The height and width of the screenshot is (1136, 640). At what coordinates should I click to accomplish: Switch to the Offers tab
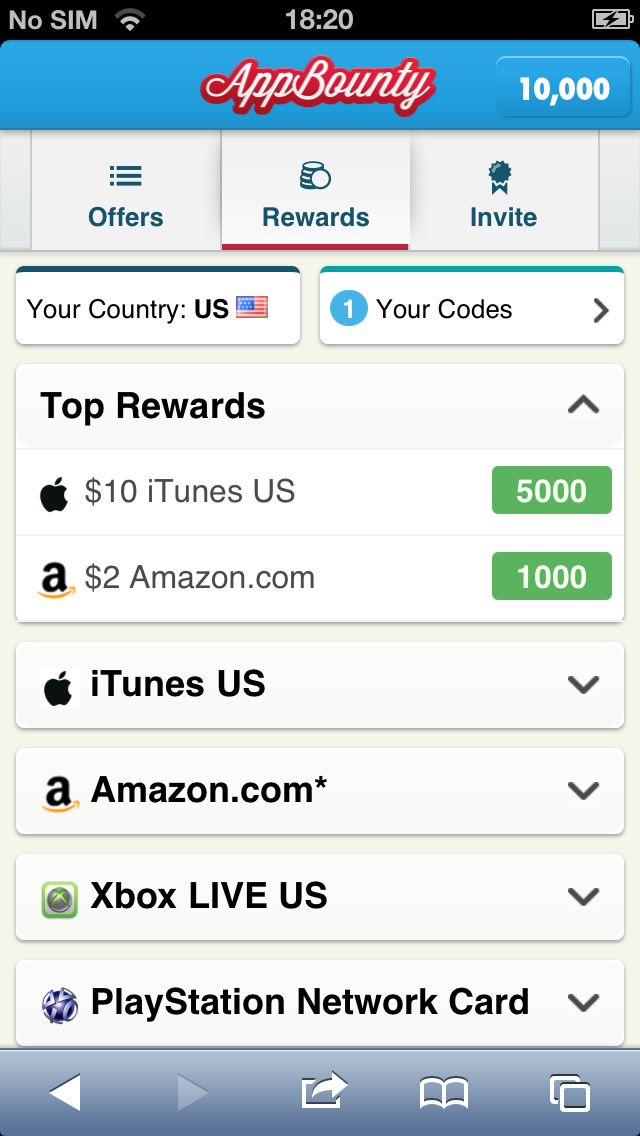point(126,194)
